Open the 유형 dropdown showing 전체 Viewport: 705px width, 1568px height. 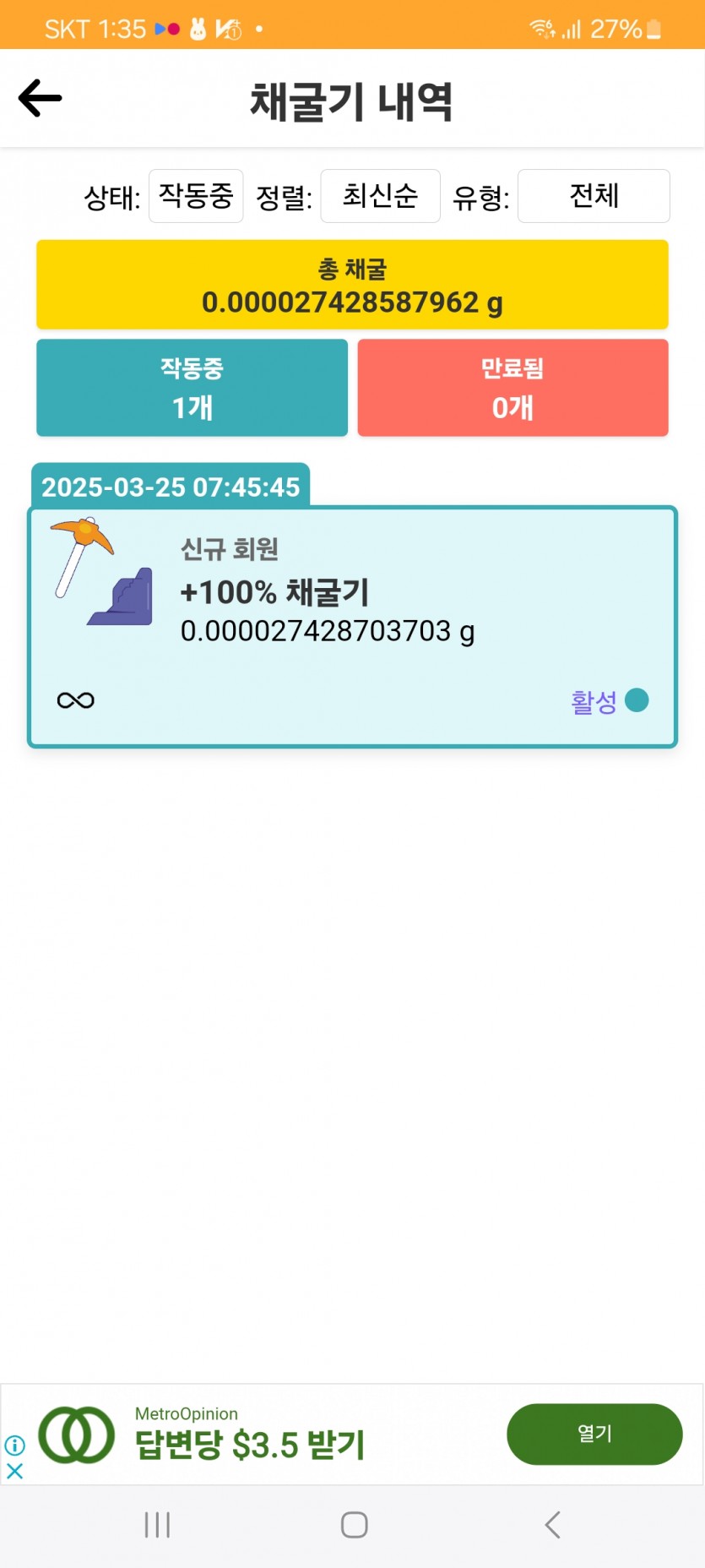click(x=594, y=196)
